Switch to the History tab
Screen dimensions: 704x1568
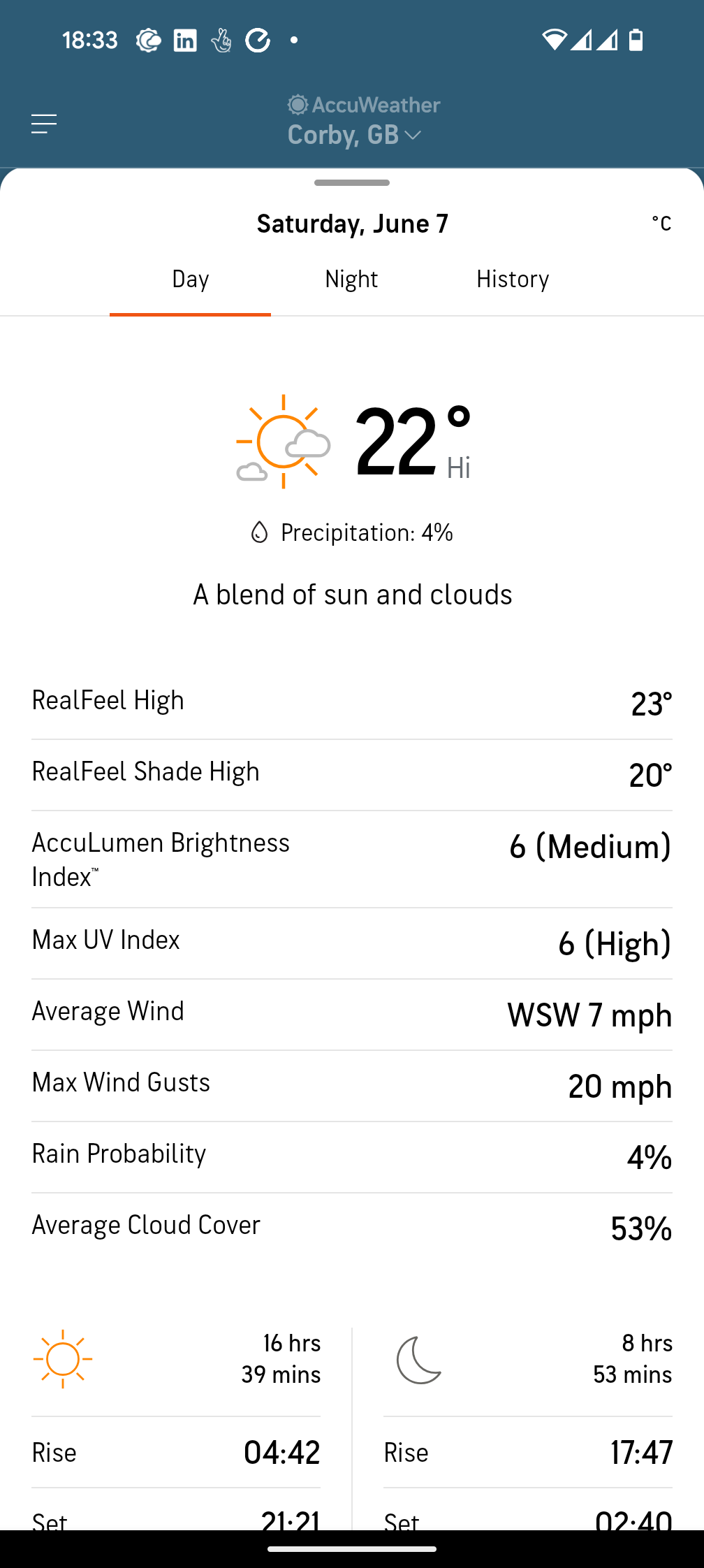pos(513,279)
